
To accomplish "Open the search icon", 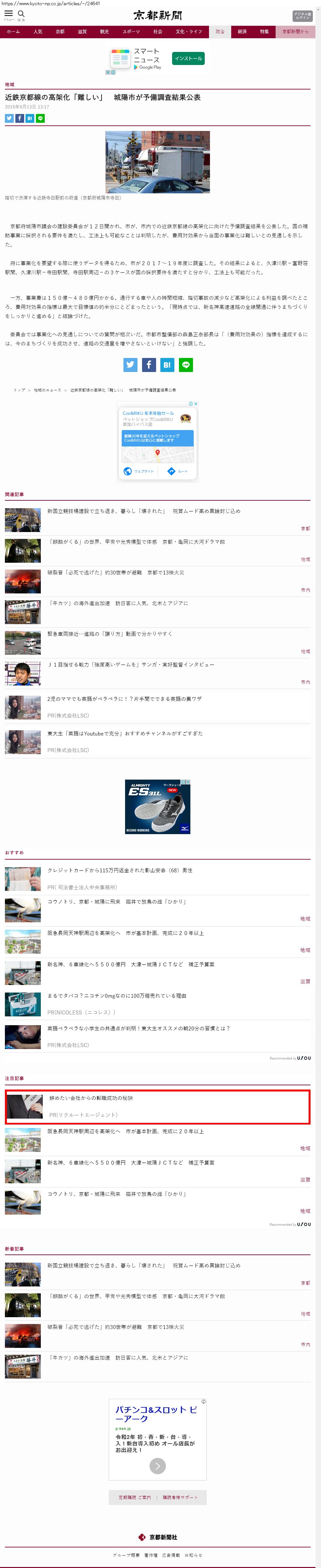I will (x=21, y=14).
